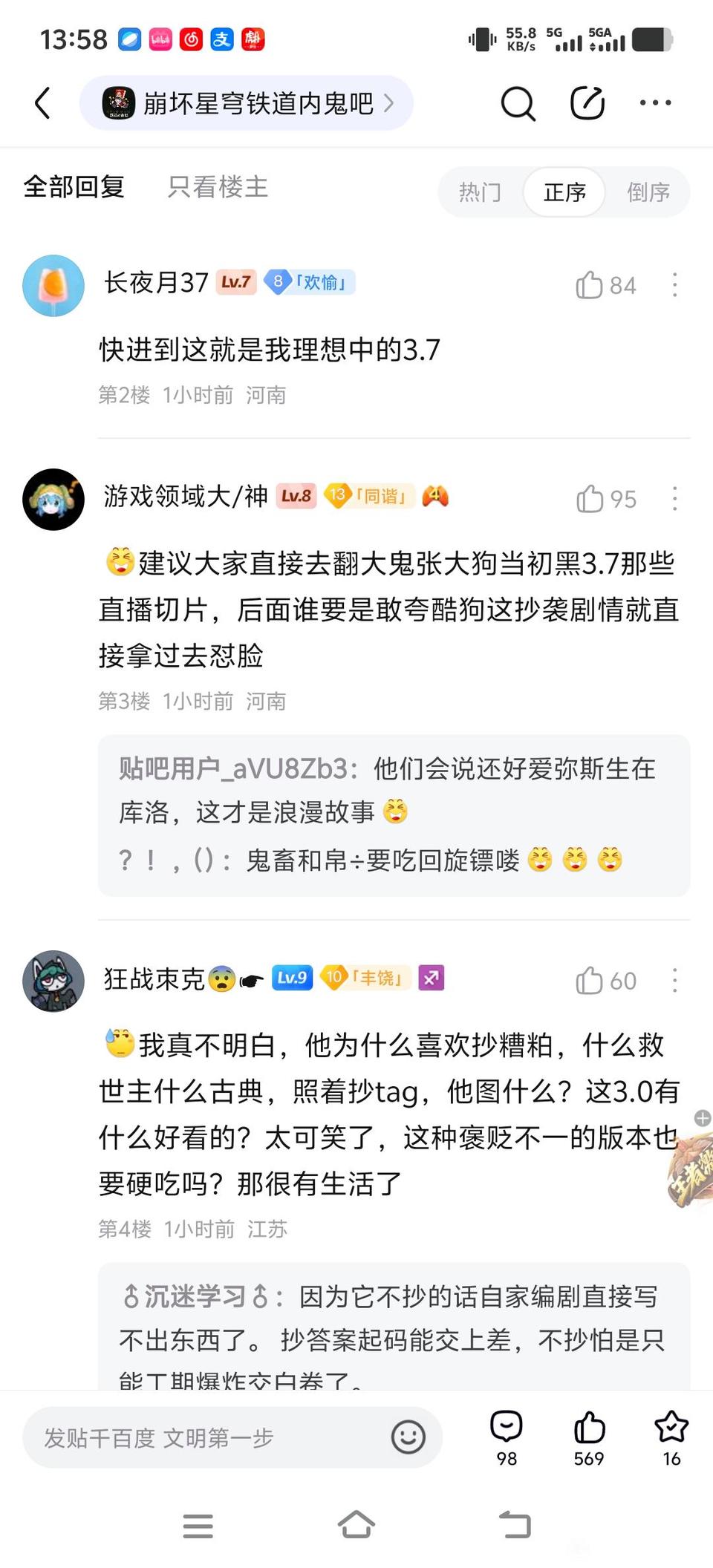Share this post
This screenshot has width=713, height=1568.
click(587, 102)
